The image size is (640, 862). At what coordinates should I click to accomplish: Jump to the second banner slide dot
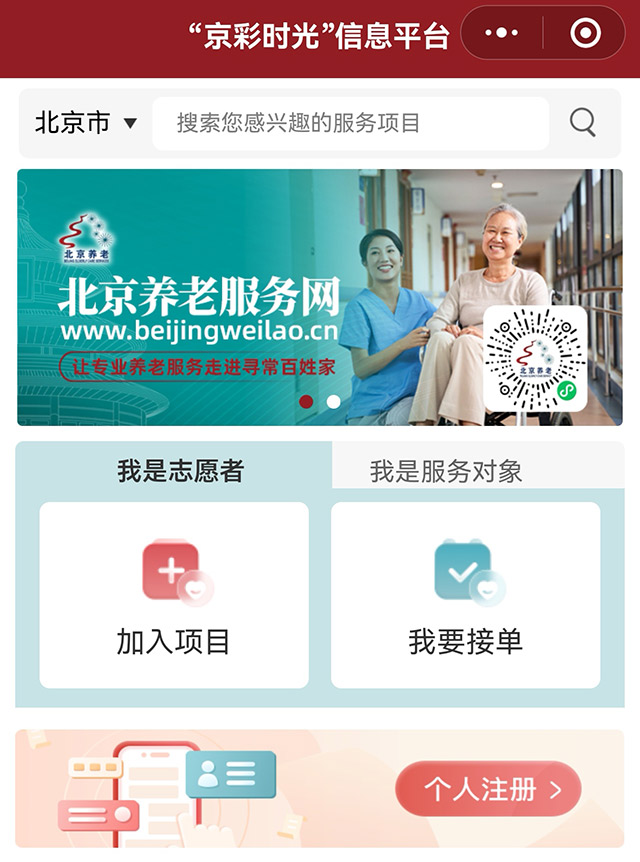334,402
